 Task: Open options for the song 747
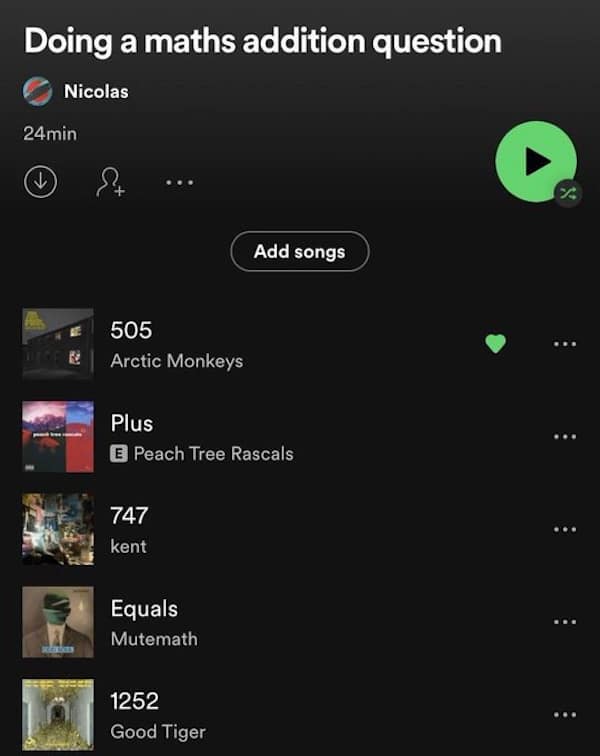pyautogui.click(x=565, y=529)
